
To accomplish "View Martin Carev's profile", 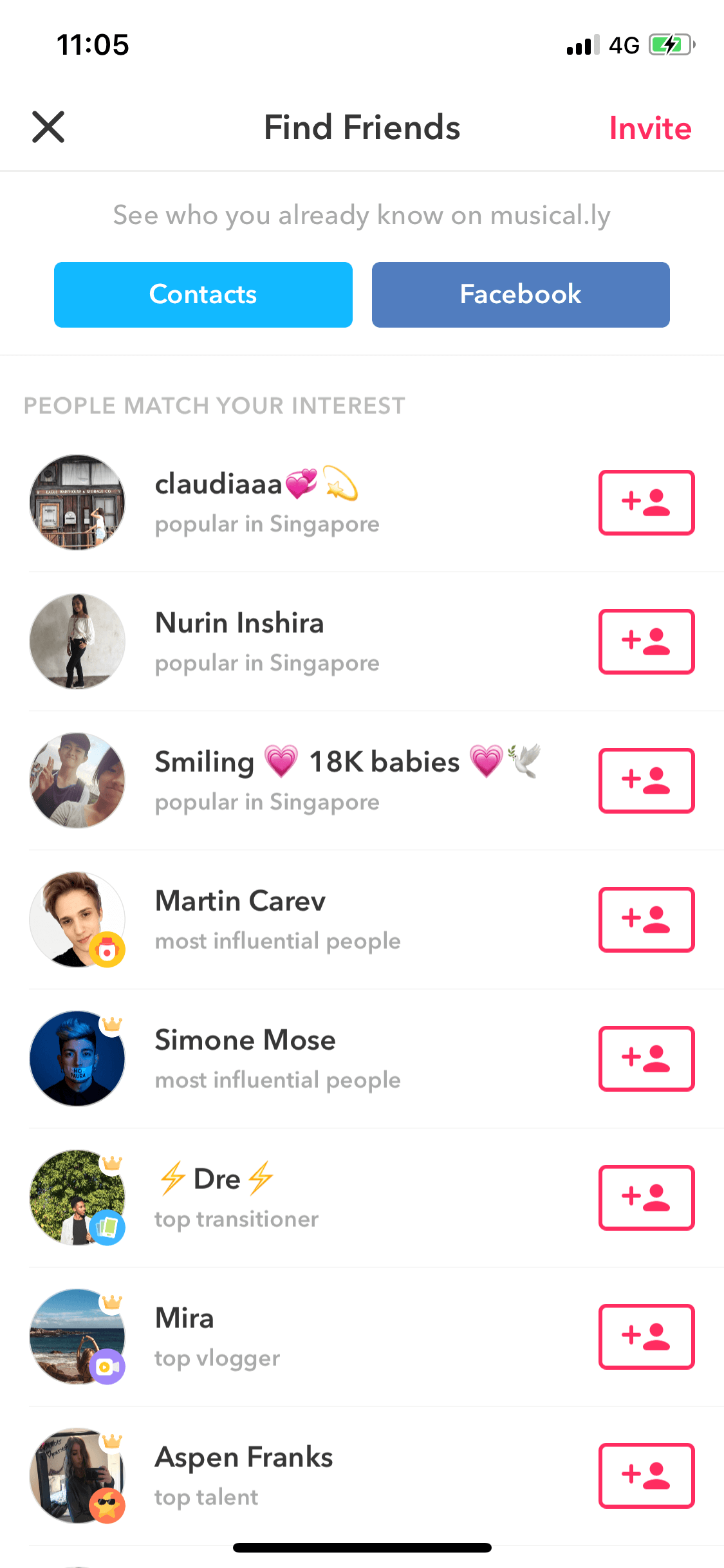I will (309, 920).
